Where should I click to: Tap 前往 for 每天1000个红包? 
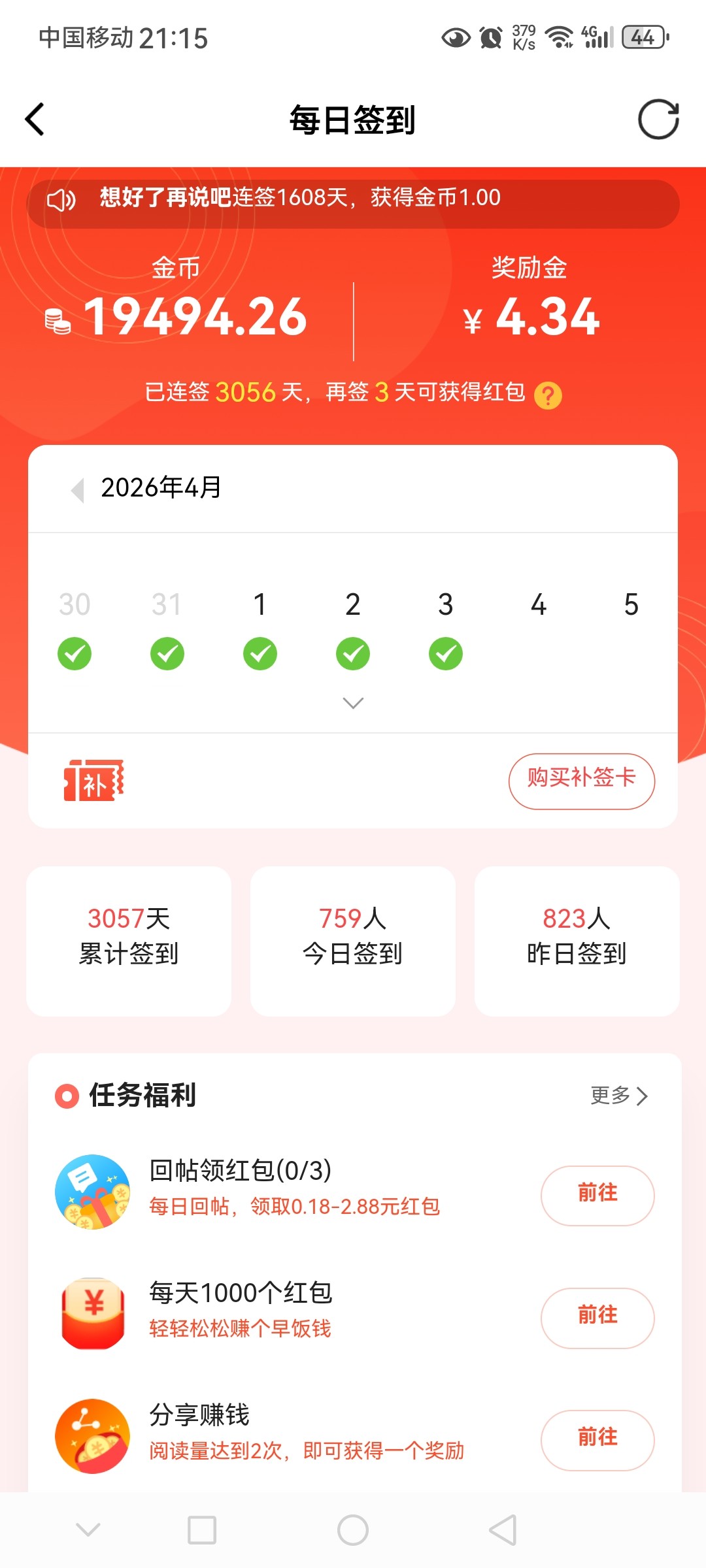tap(597, 1317)
